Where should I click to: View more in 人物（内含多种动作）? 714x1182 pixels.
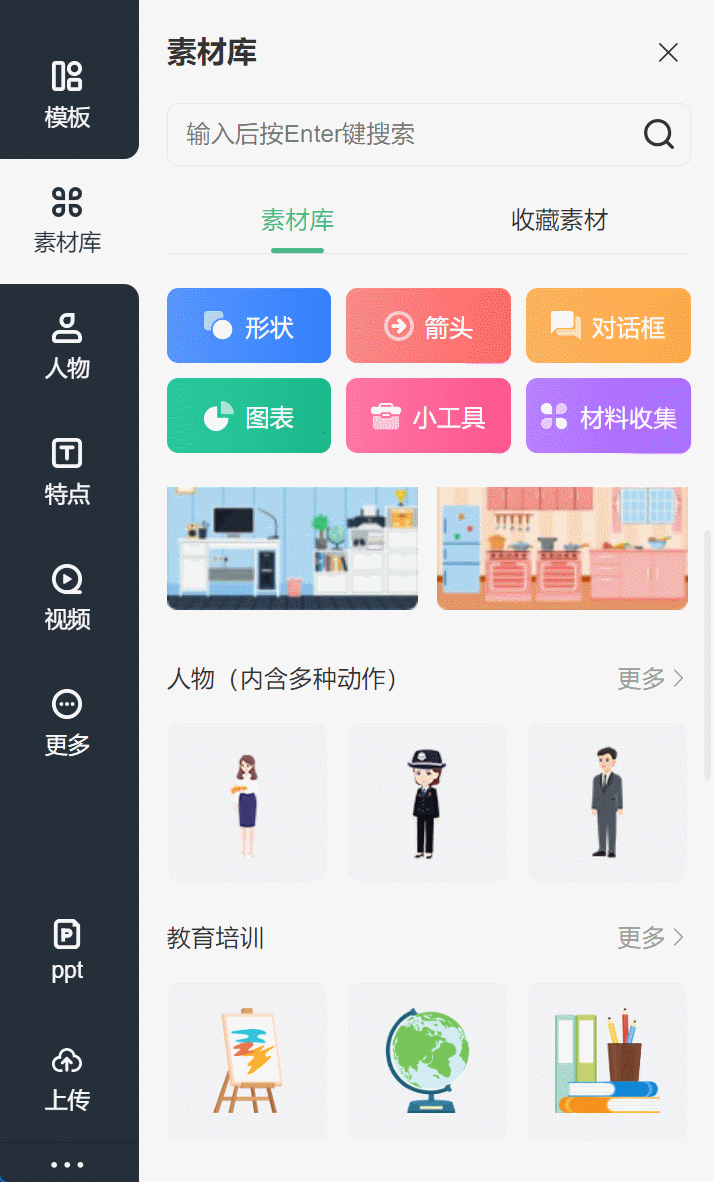[651, 678]
